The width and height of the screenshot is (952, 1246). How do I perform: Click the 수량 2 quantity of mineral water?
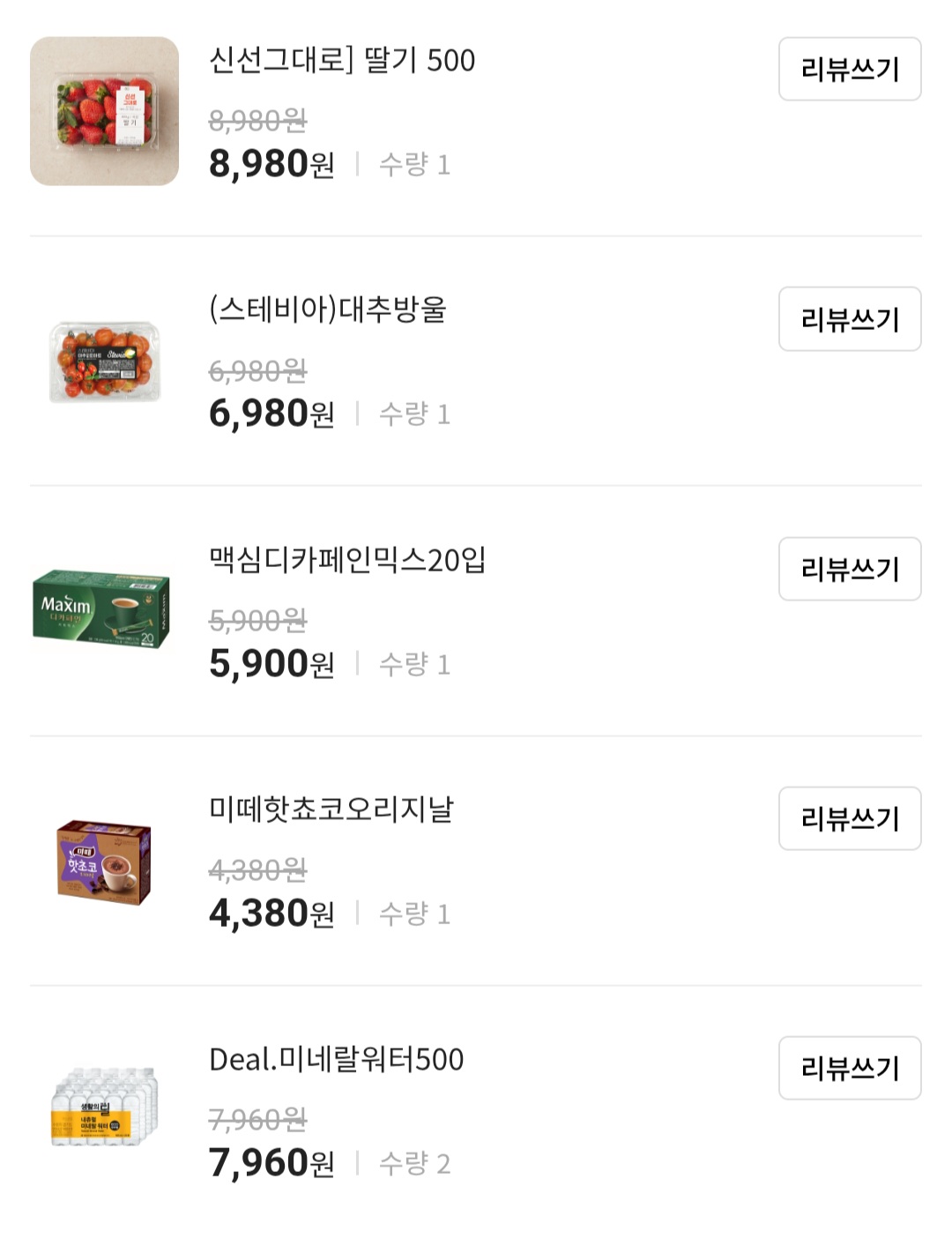pos(416,1163)
